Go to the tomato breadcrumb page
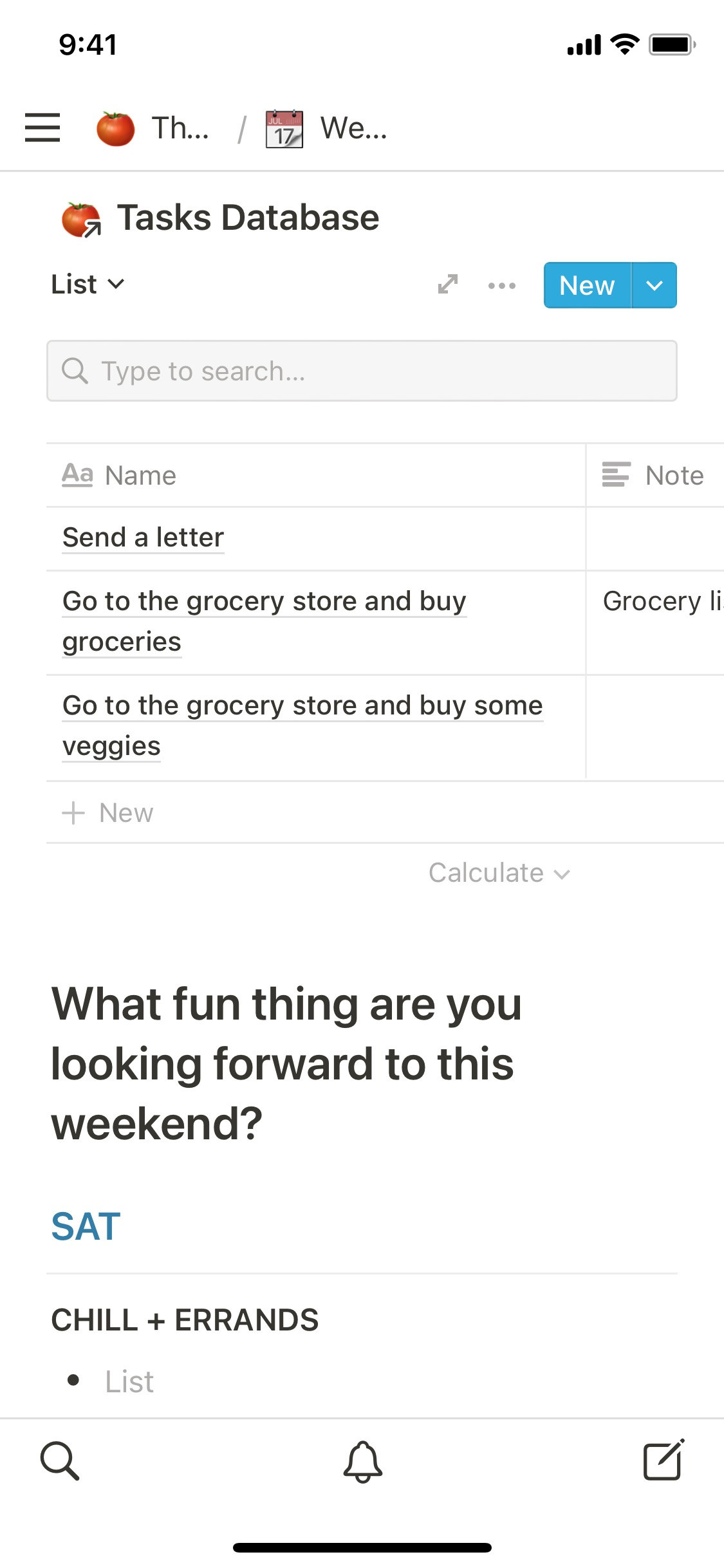 [153, 128]
